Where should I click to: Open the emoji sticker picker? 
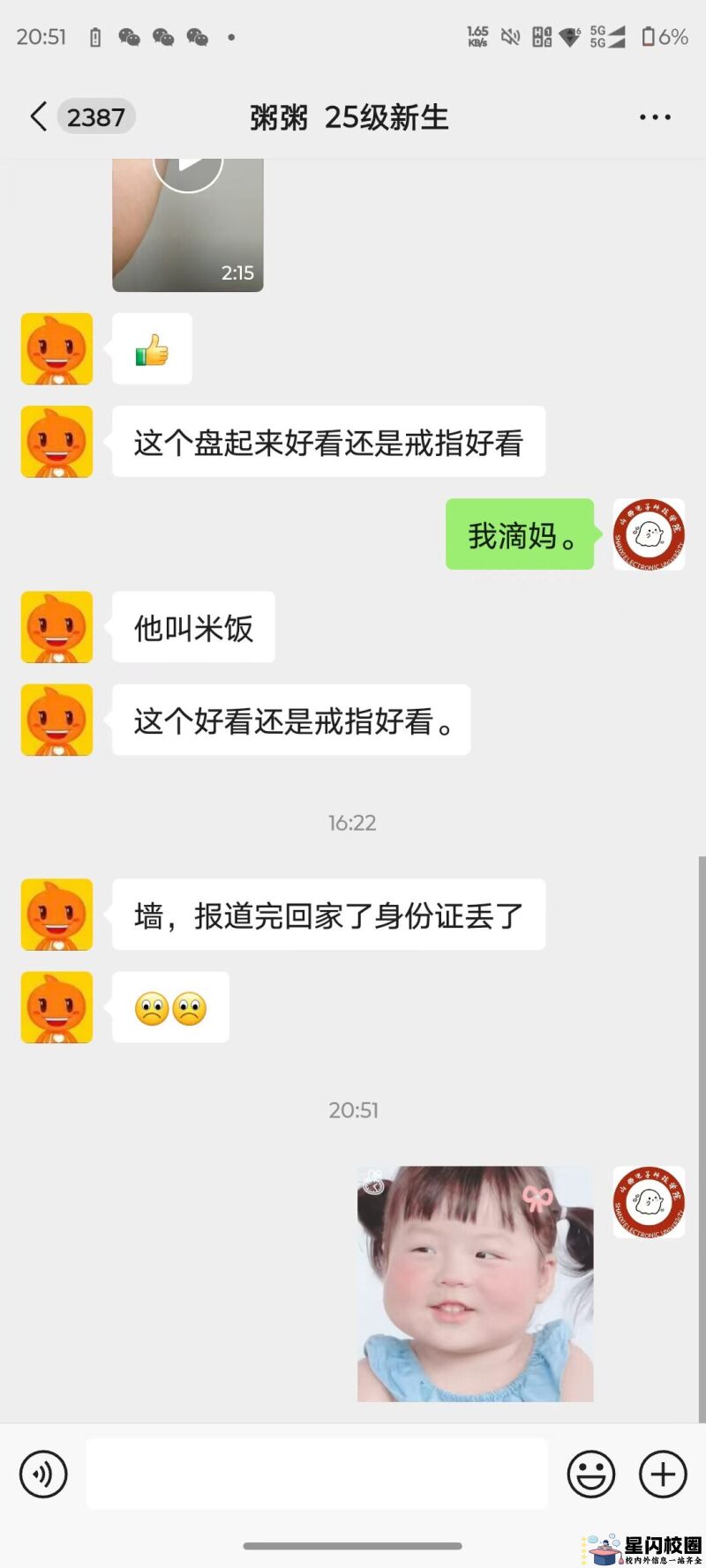click(590, 1474)
